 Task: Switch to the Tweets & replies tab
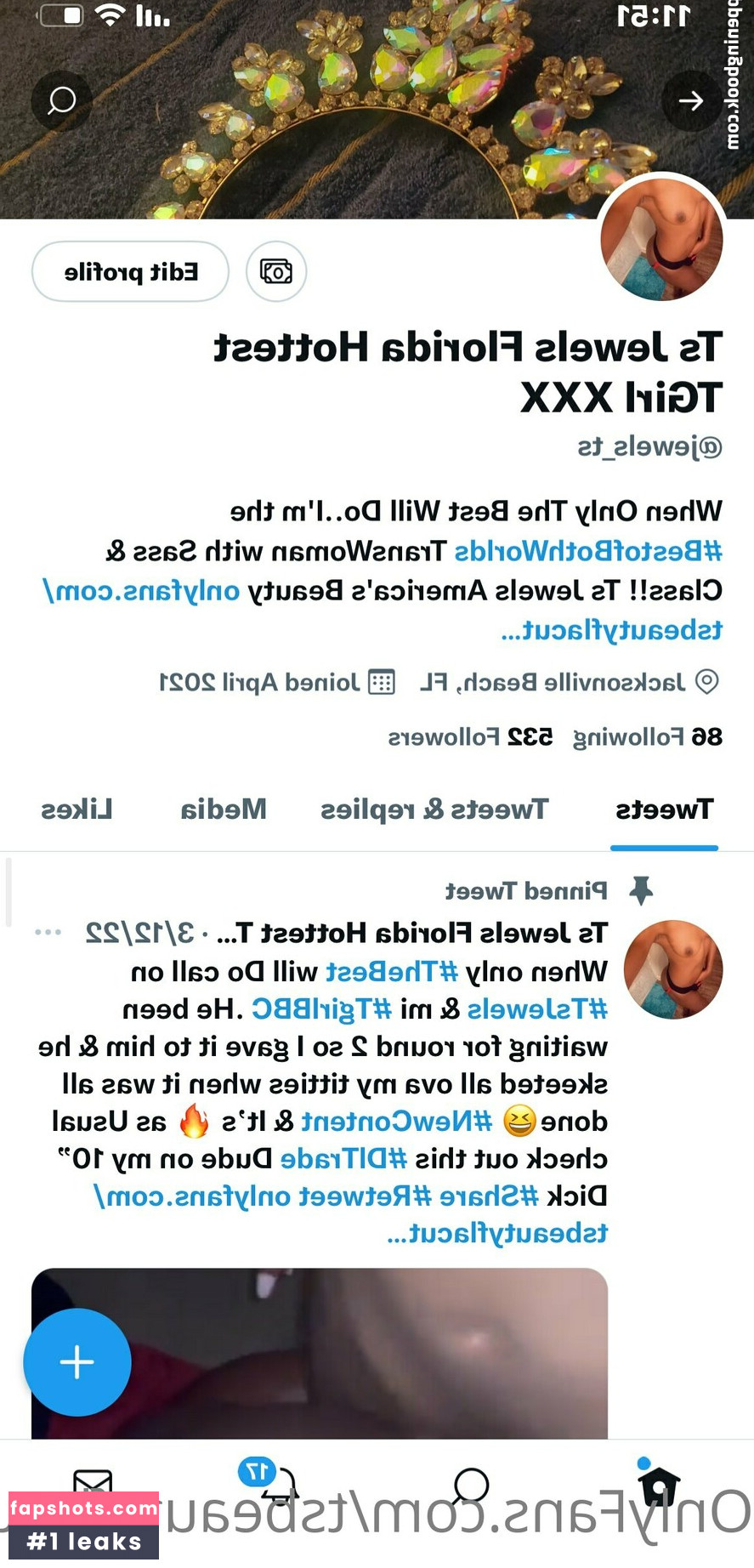(434, 810)
